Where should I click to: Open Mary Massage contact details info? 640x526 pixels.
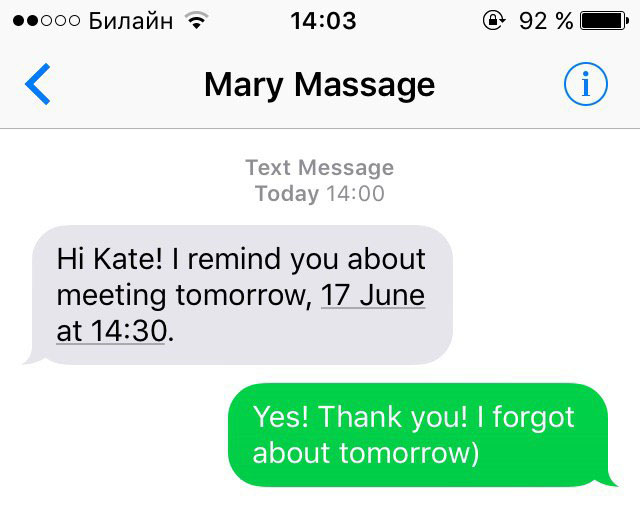585,85
